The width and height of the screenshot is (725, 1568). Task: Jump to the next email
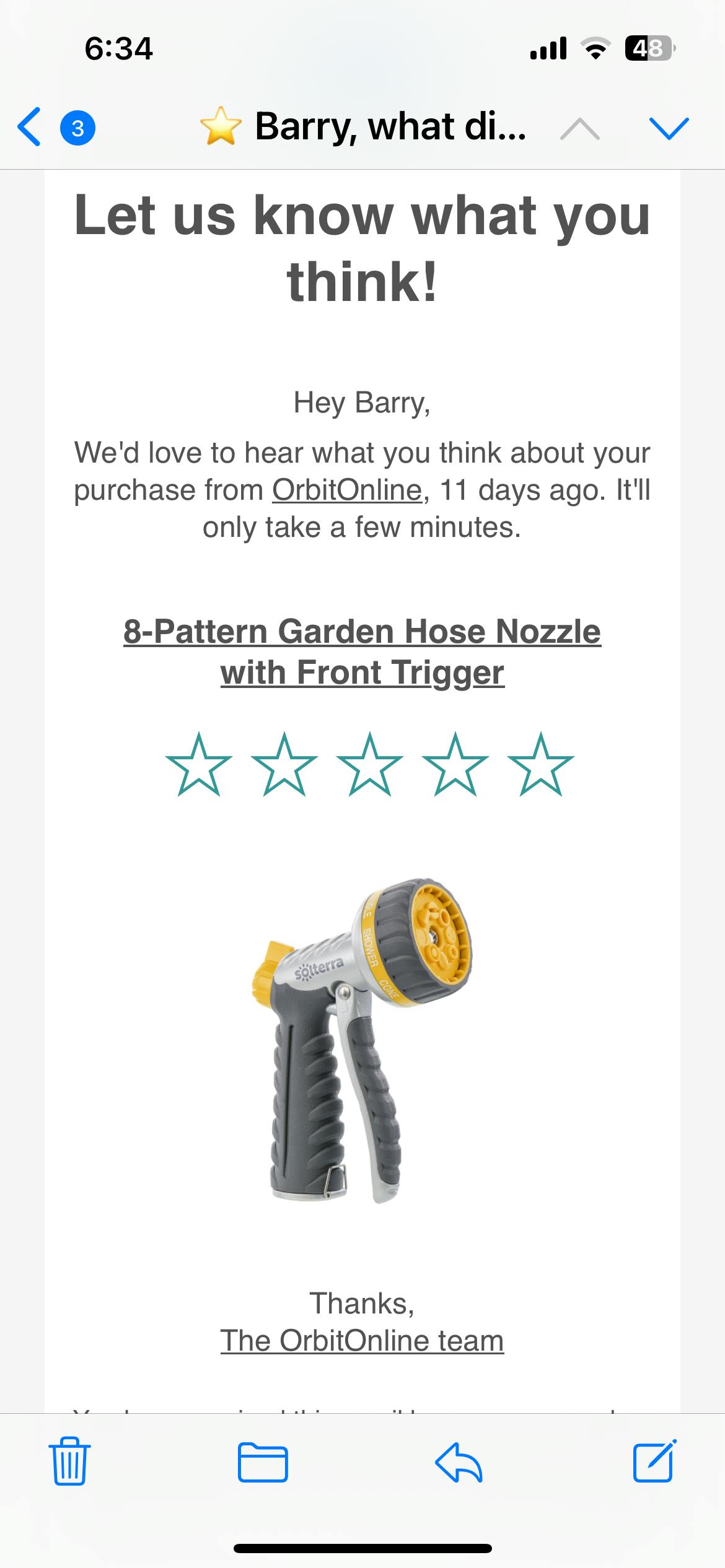669,129
